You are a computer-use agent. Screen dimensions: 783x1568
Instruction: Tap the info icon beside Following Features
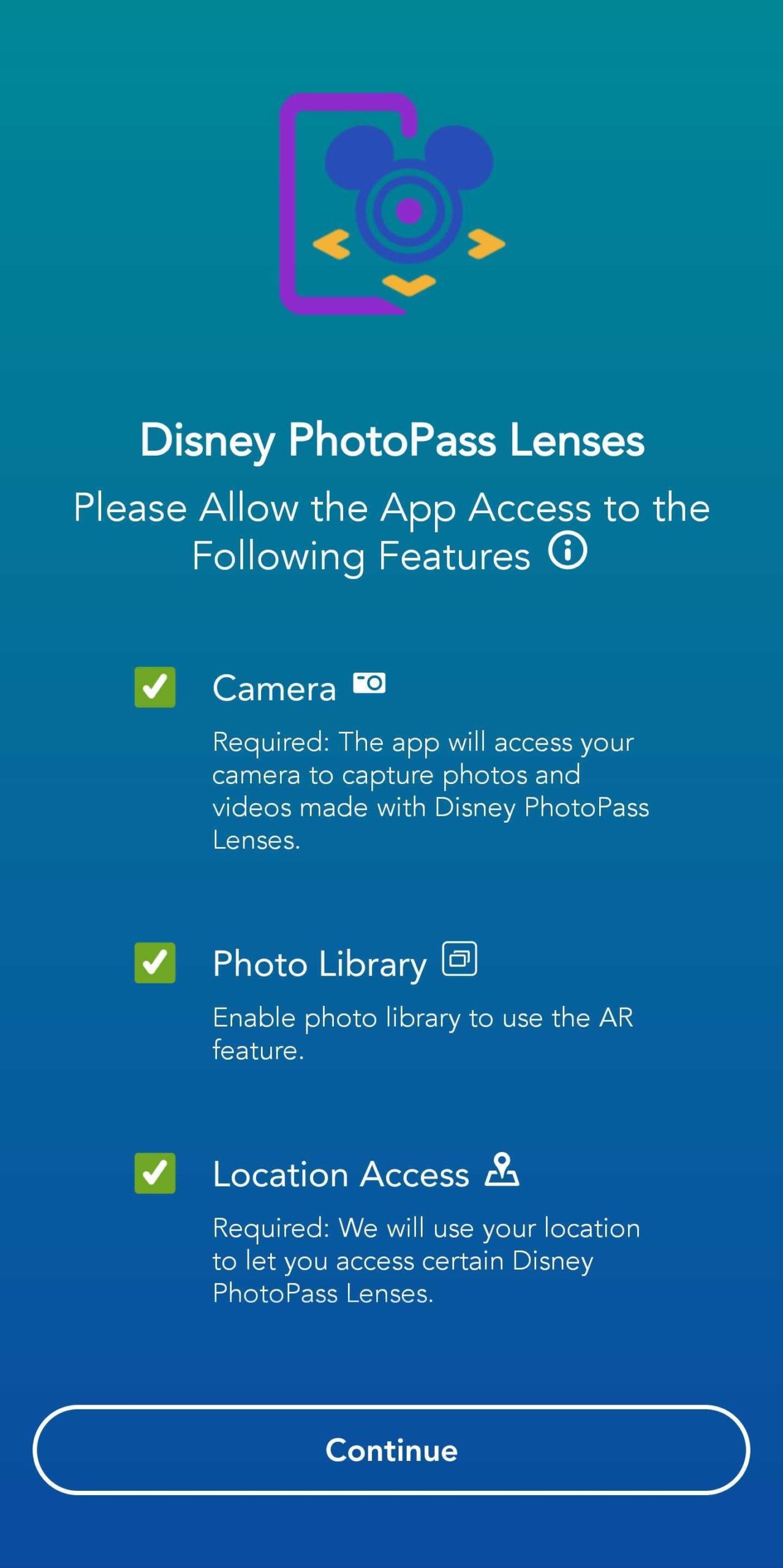(567, 551)
